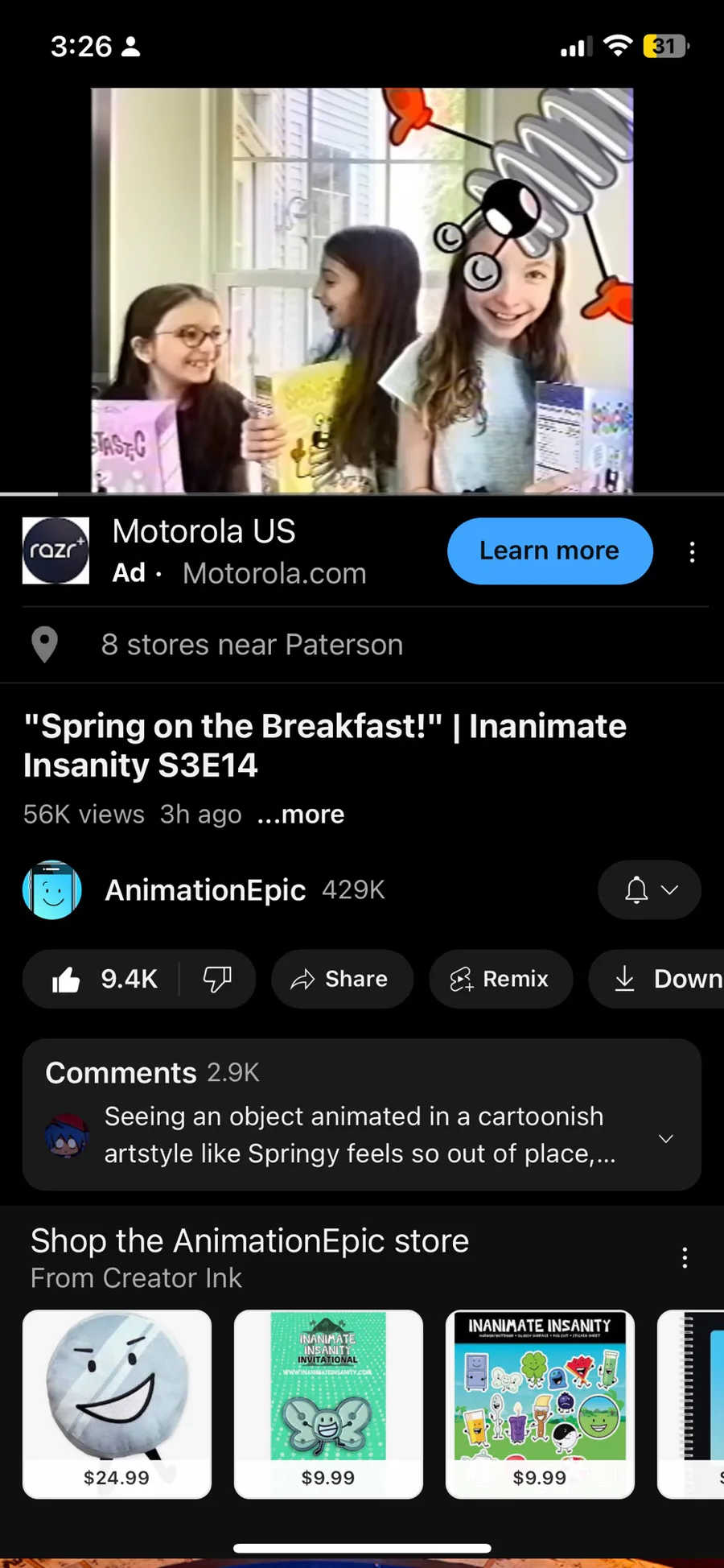Screen dimensions: 724x1568
Task: Expand the Comments section
Action: [360, 1115]
